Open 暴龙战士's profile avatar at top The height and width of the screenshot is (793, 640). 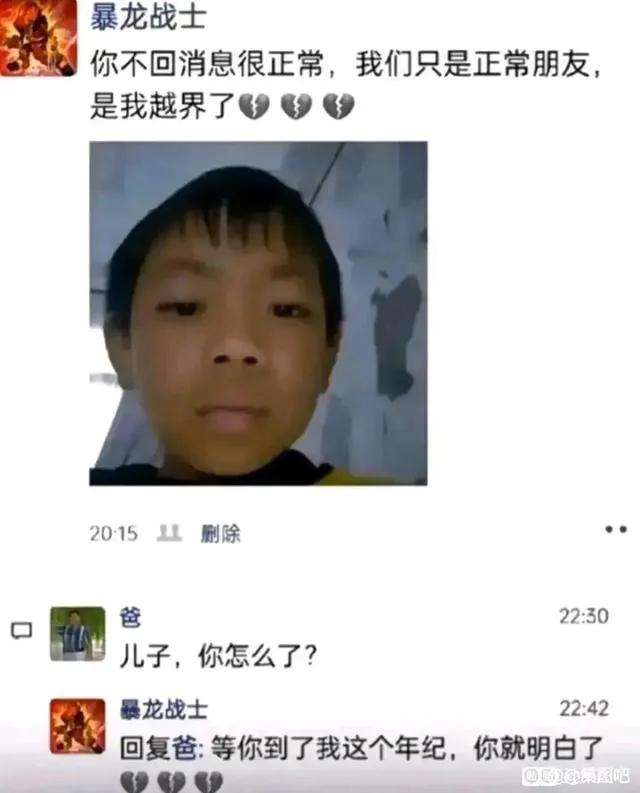tap(38, 38)
